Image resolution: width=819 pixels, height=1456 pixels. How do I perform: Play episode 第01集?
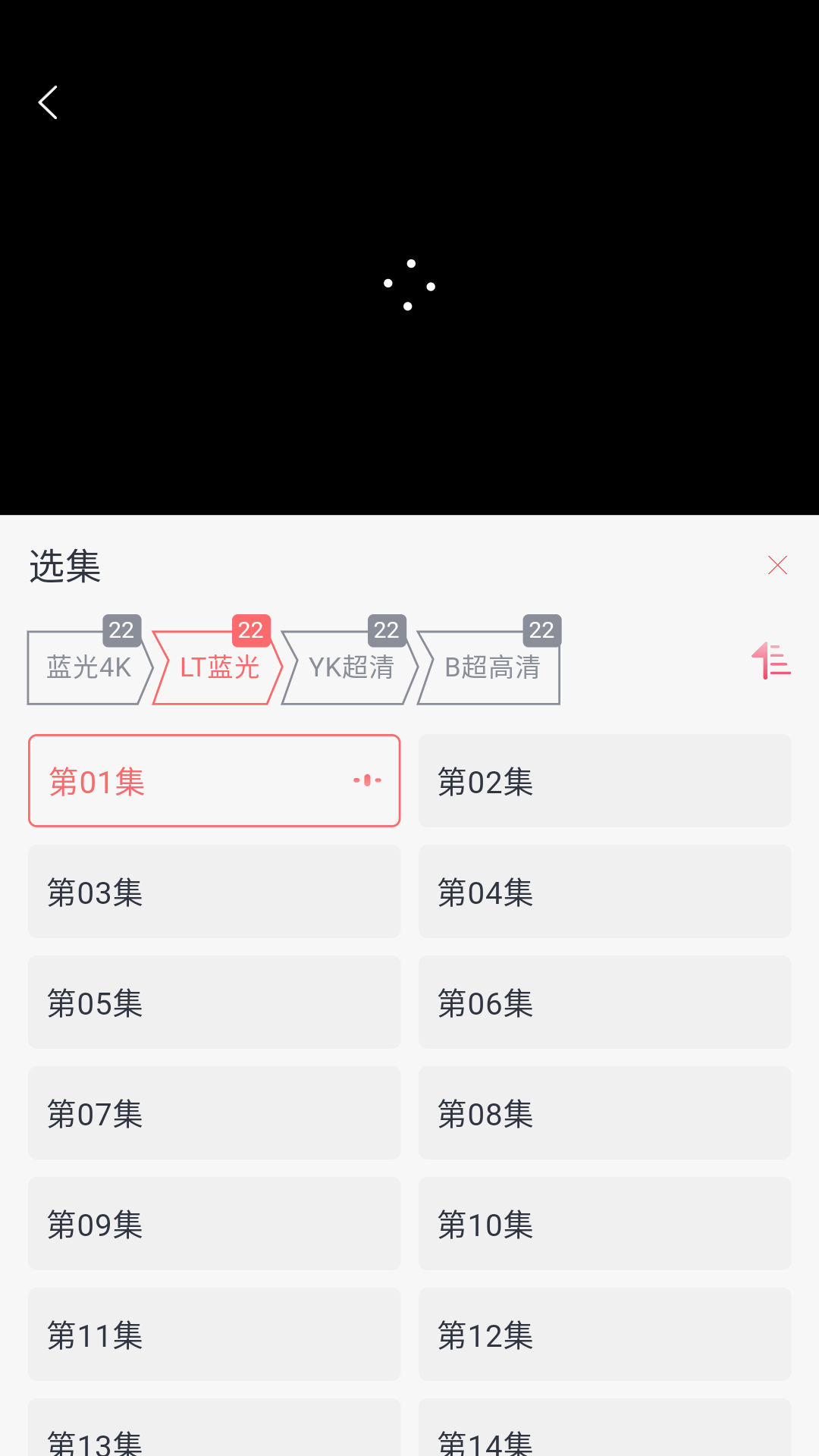214,780
